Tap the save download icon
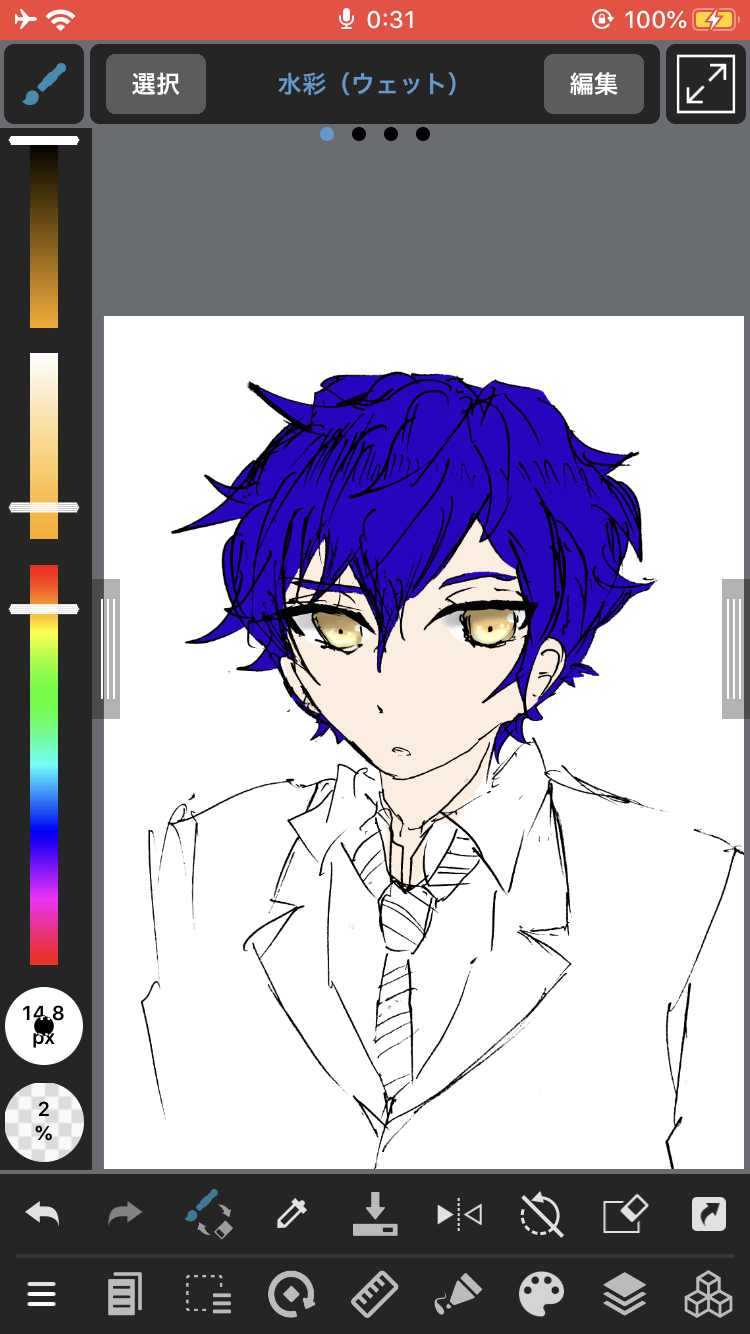The image size is (750, 1334). 375,1215
